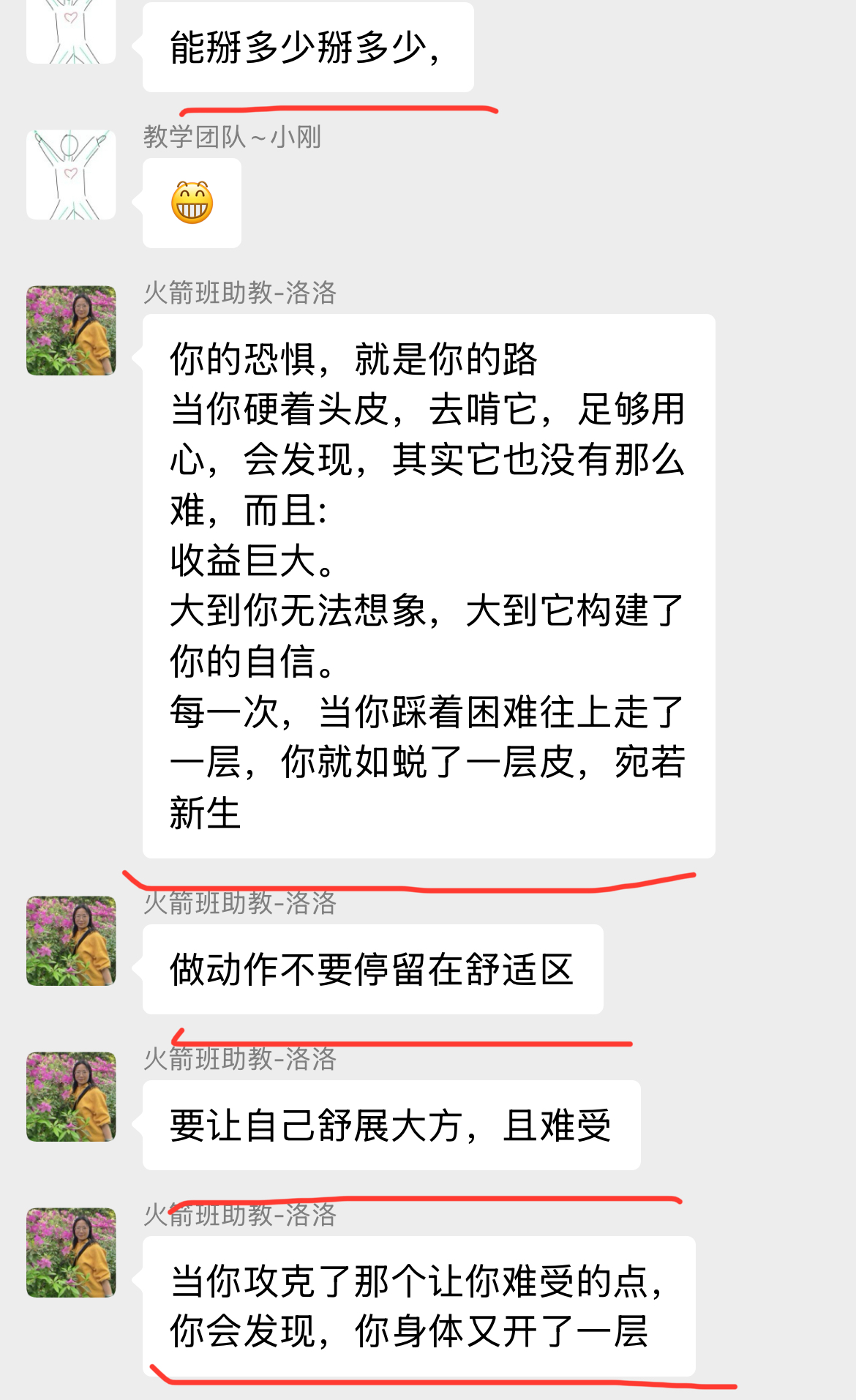Tap 洛洛's avatar next to the 你的恐惧 message

pos(71,331)
